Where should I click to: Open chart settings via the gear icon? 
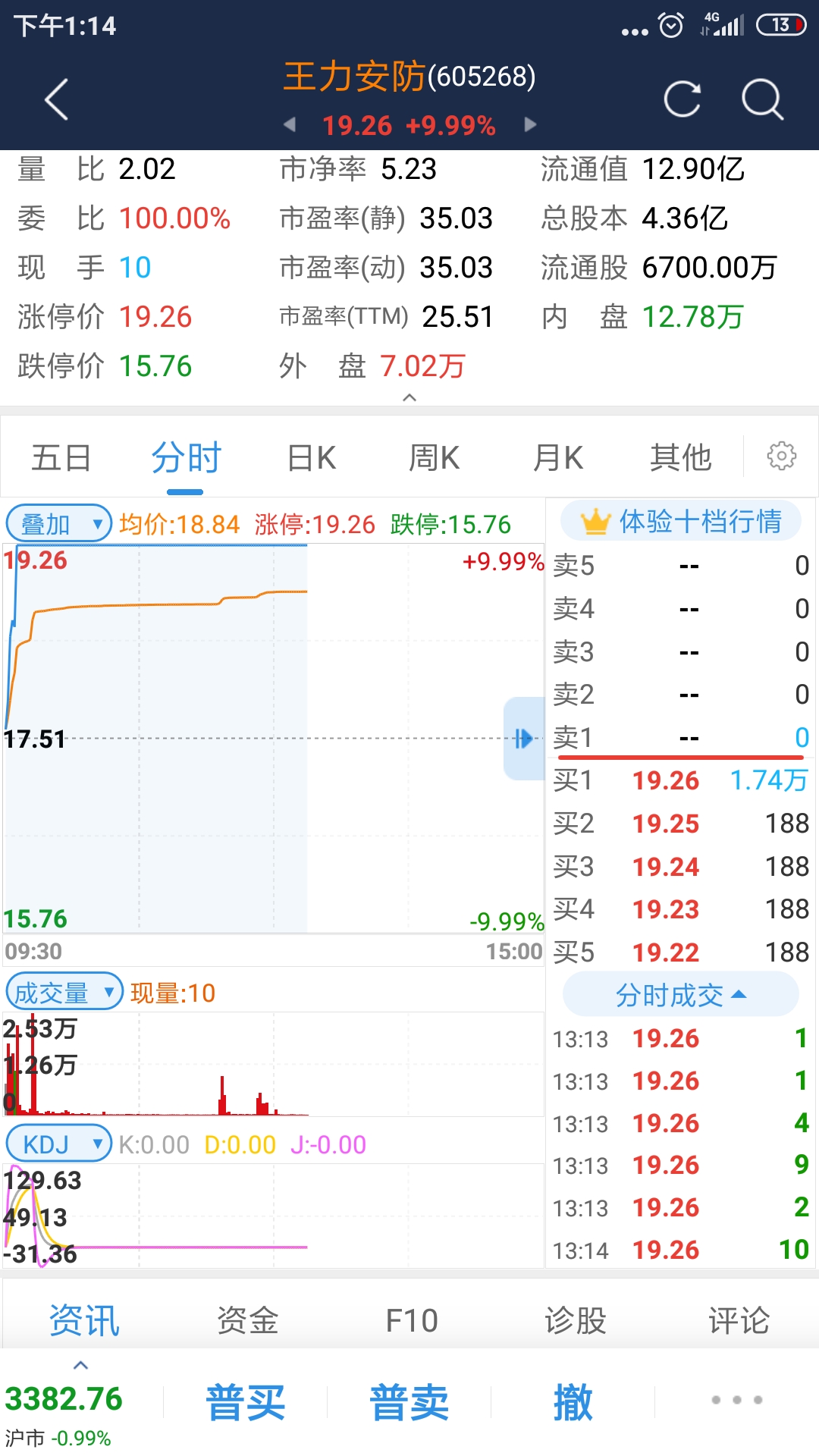coord(781,457)
